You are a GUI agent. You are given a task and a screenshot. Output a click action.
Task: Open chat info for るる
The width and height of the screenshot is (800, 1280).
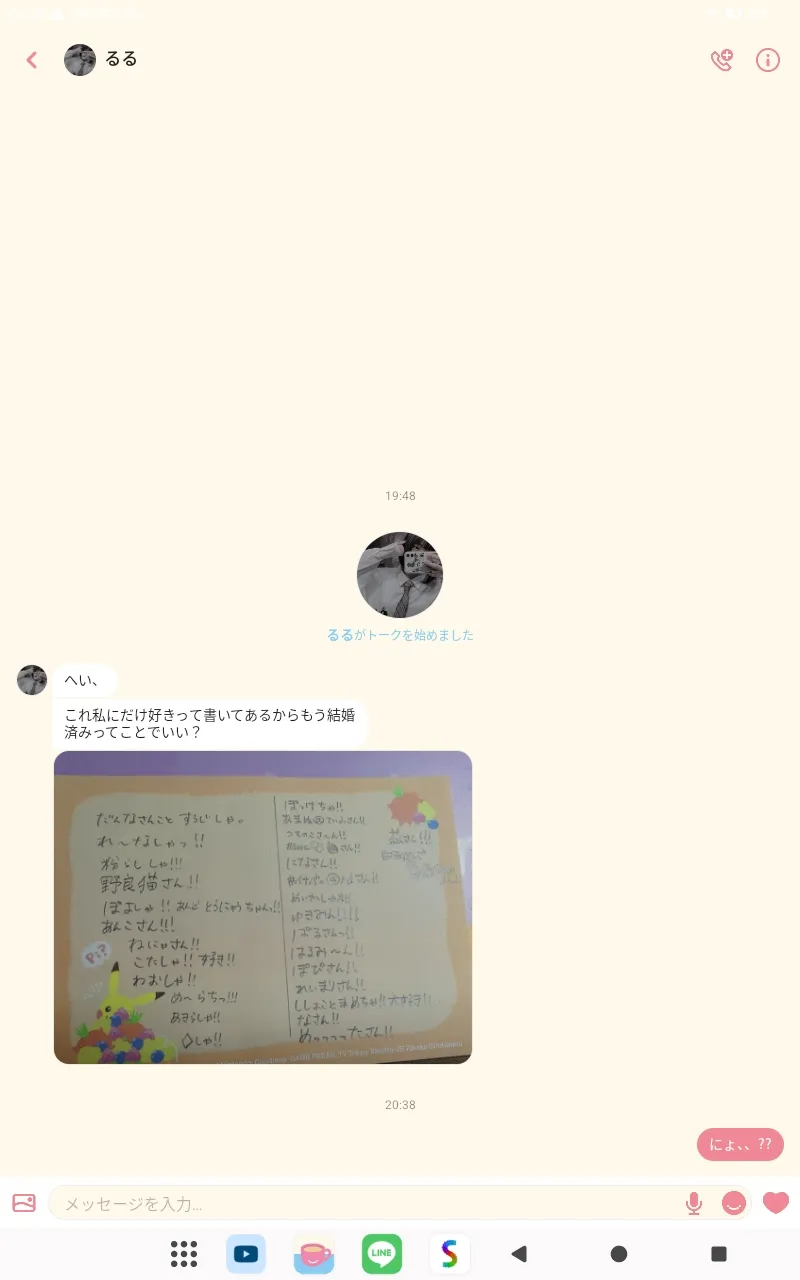768,60
